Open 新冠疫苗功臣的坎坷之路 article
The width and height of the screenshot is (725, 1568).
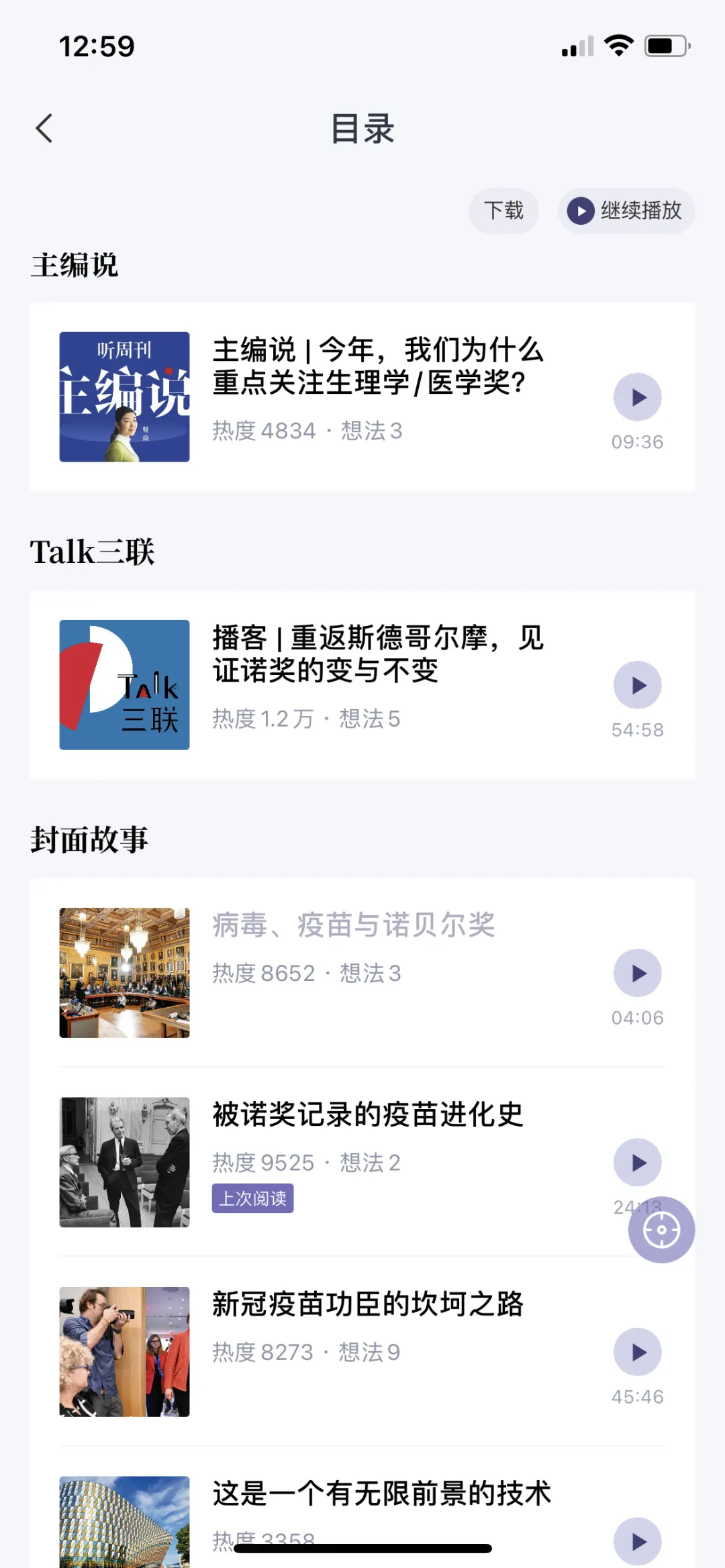[367, 1304]
